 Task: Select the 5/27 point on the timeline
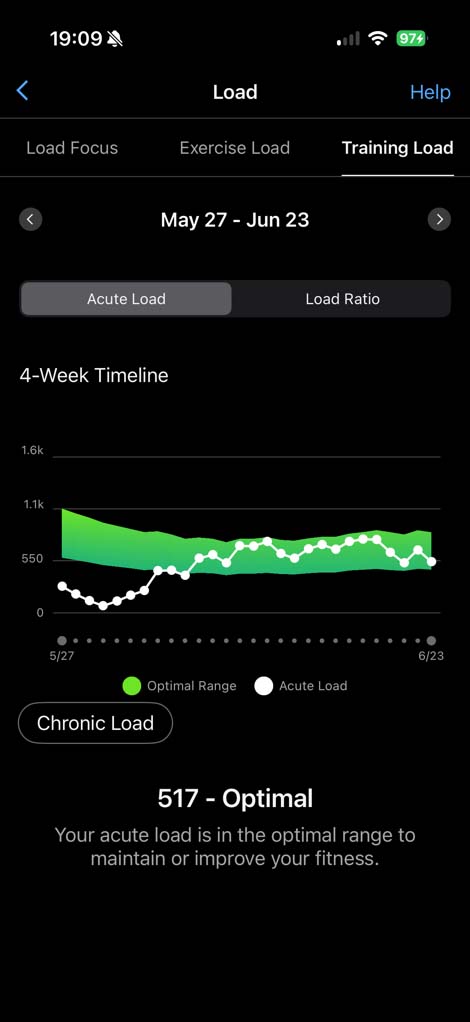tap(62, 641)
